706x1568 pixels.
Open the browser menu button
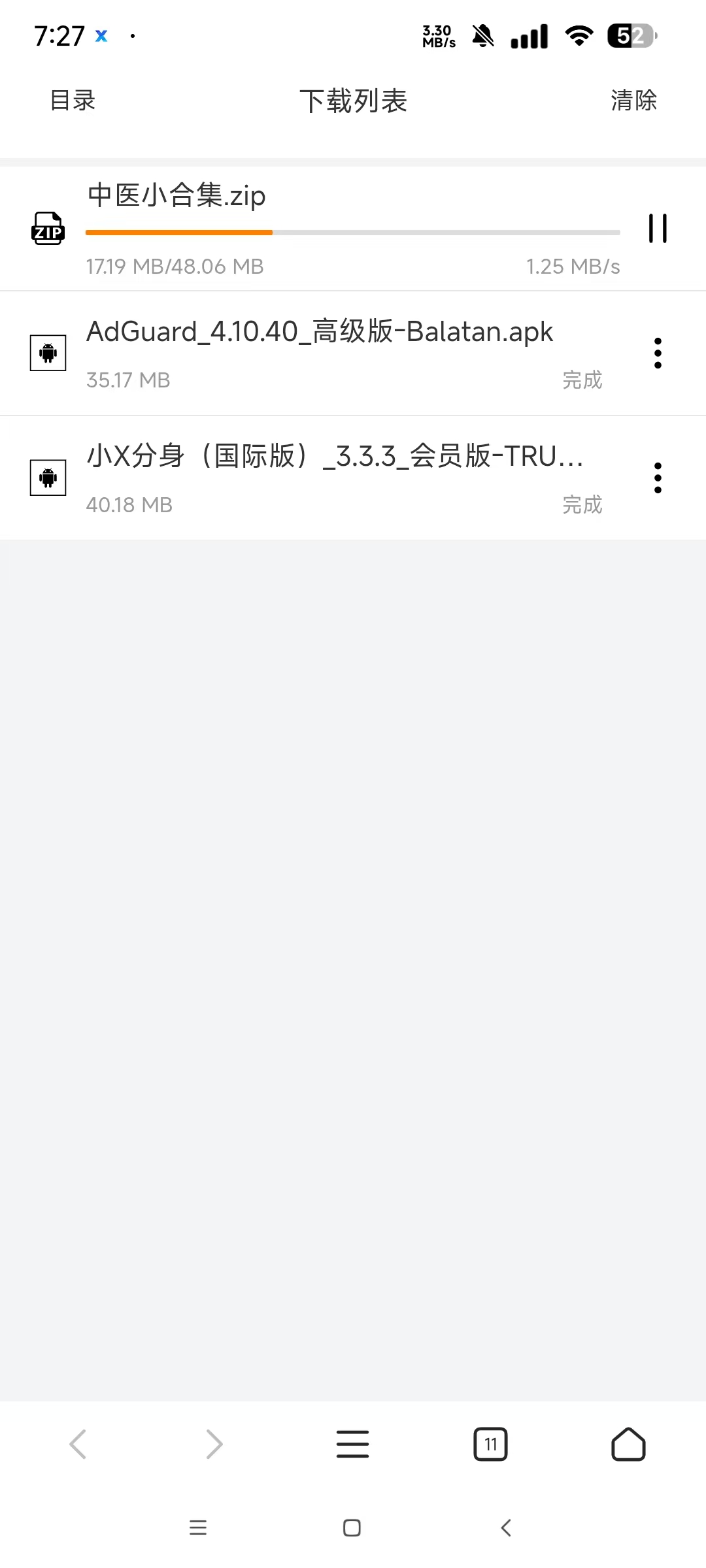click(x=352, y=1445)
